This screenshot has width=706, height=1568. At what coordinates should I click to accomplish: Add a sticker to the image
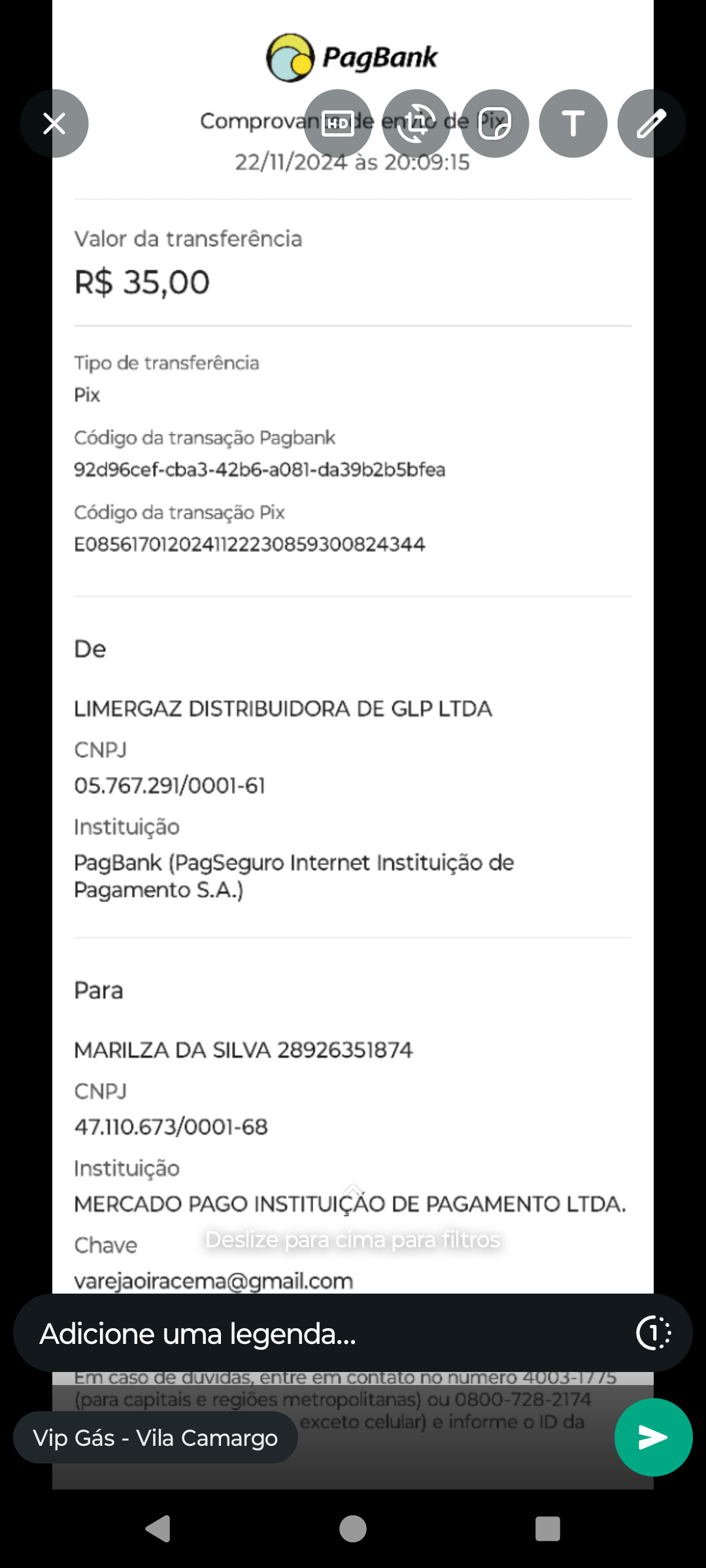coord(495,123)
